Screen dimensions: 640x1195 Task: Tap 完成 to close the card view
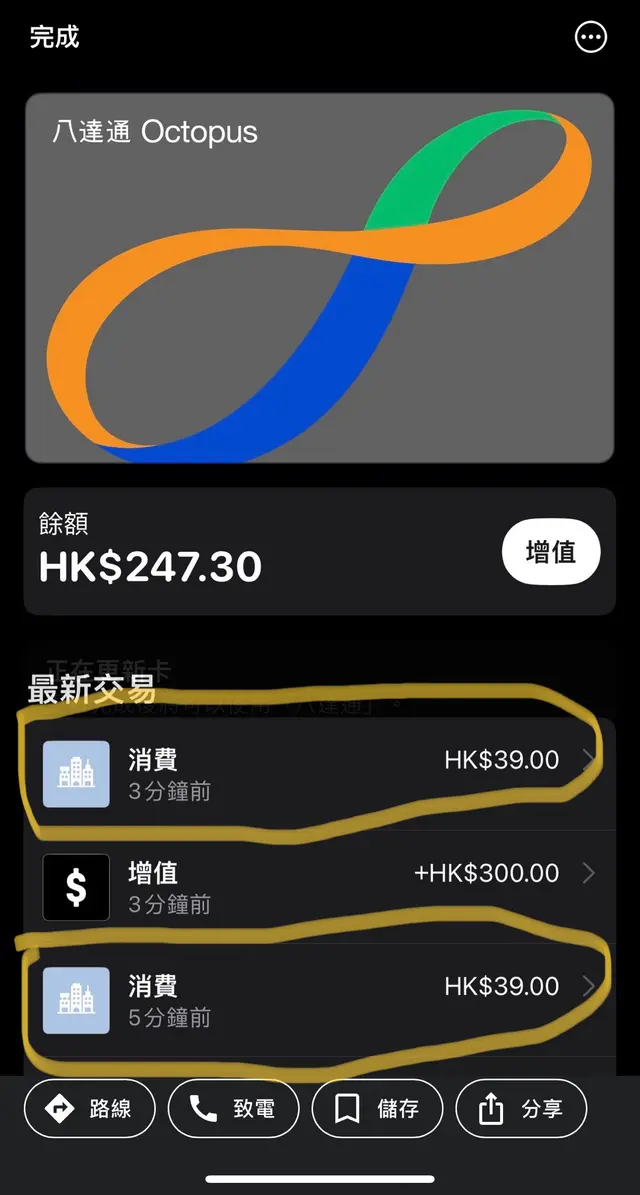pyautogui.click(x=54, y=38)
